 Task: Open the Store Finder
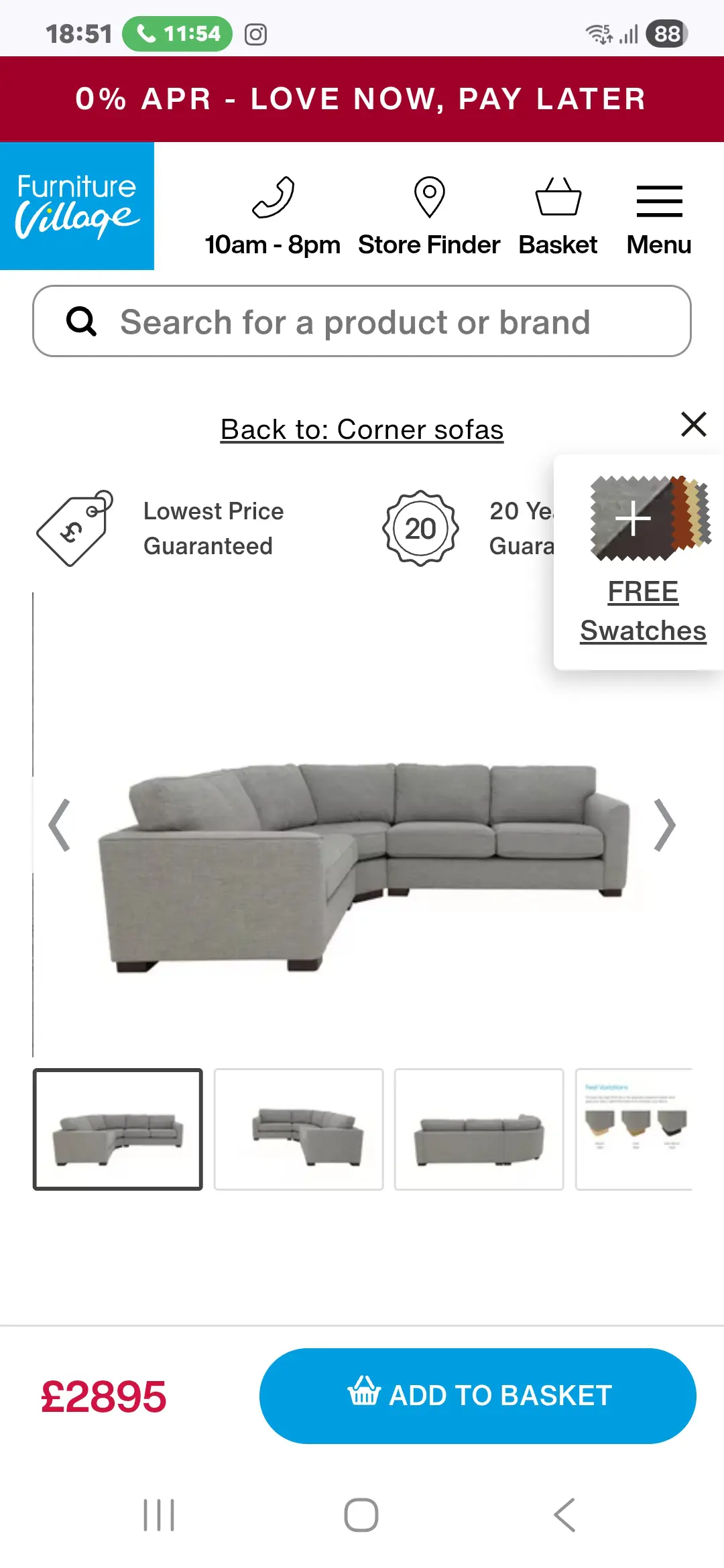coord(429,216)
